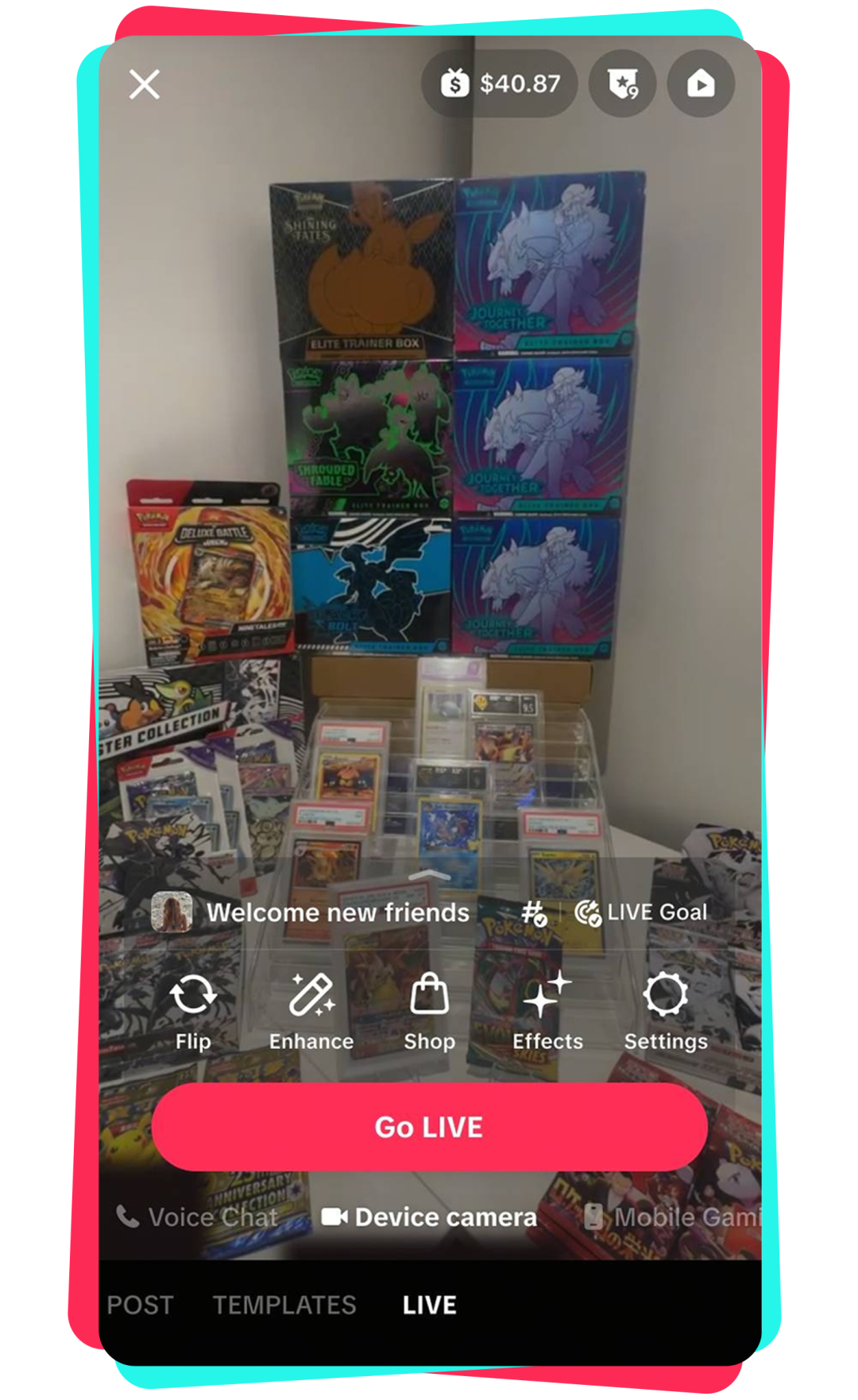Switch to Mobile Gaming mode
Screen dimensions: 858x1400
click(x=675, y=1217)
